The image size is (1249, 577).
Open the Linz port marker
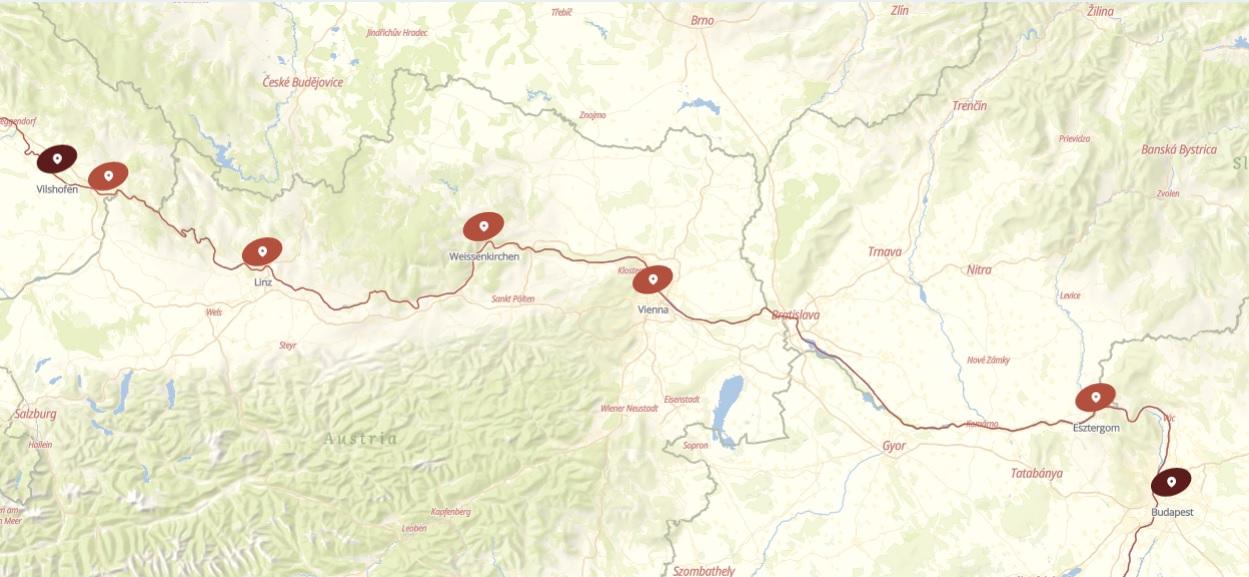coord(262,252)
